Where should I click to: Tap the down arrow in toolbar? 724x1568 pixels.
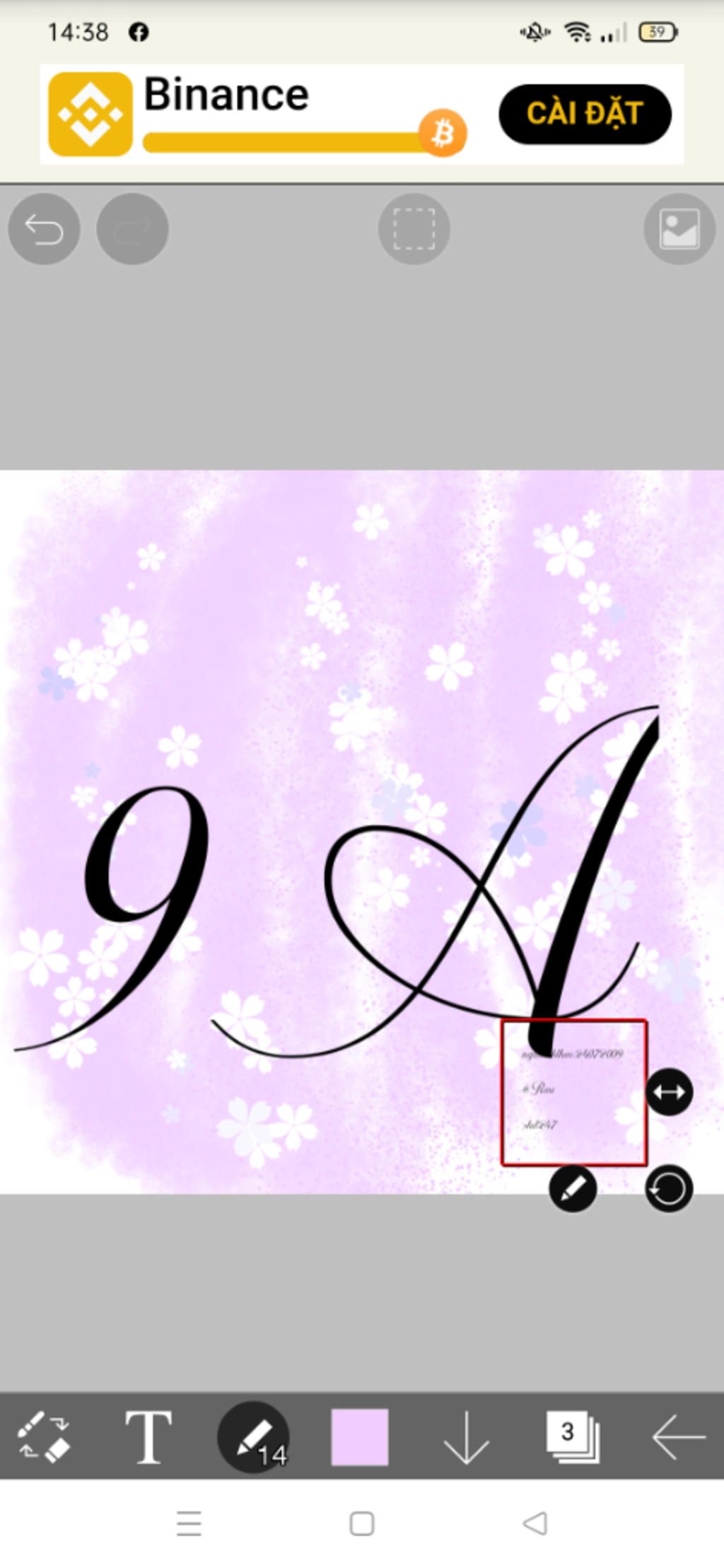(x=466, y=1436)
